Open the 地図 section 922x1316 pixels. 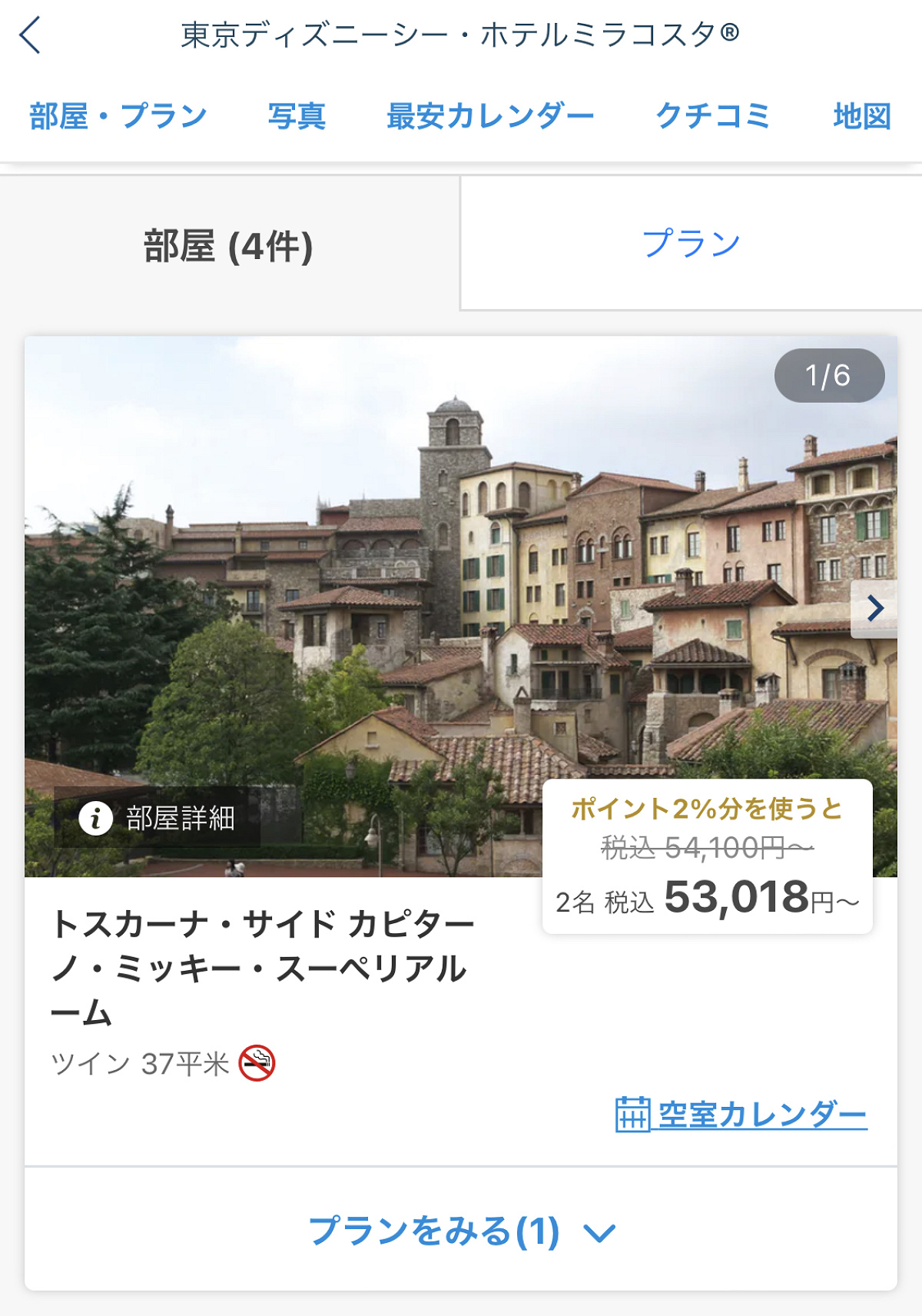coord(859,115)
